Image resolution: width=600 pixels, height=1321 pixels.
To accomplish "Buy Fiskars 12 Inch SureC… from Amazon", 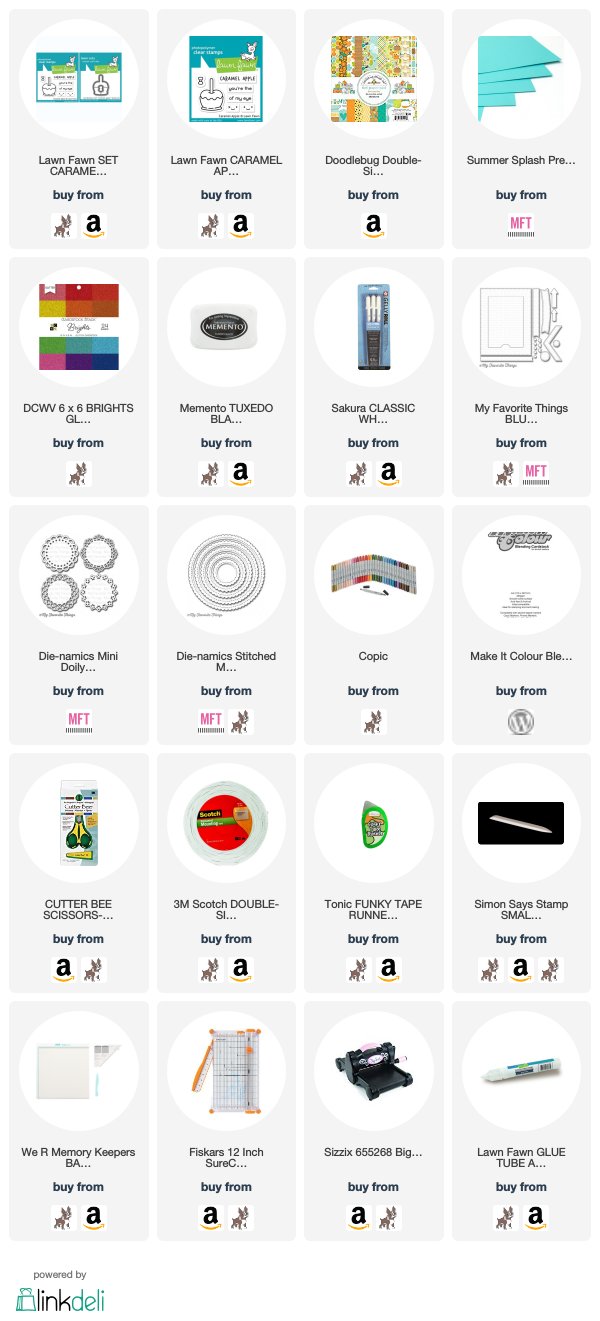I will [211, 1217].
